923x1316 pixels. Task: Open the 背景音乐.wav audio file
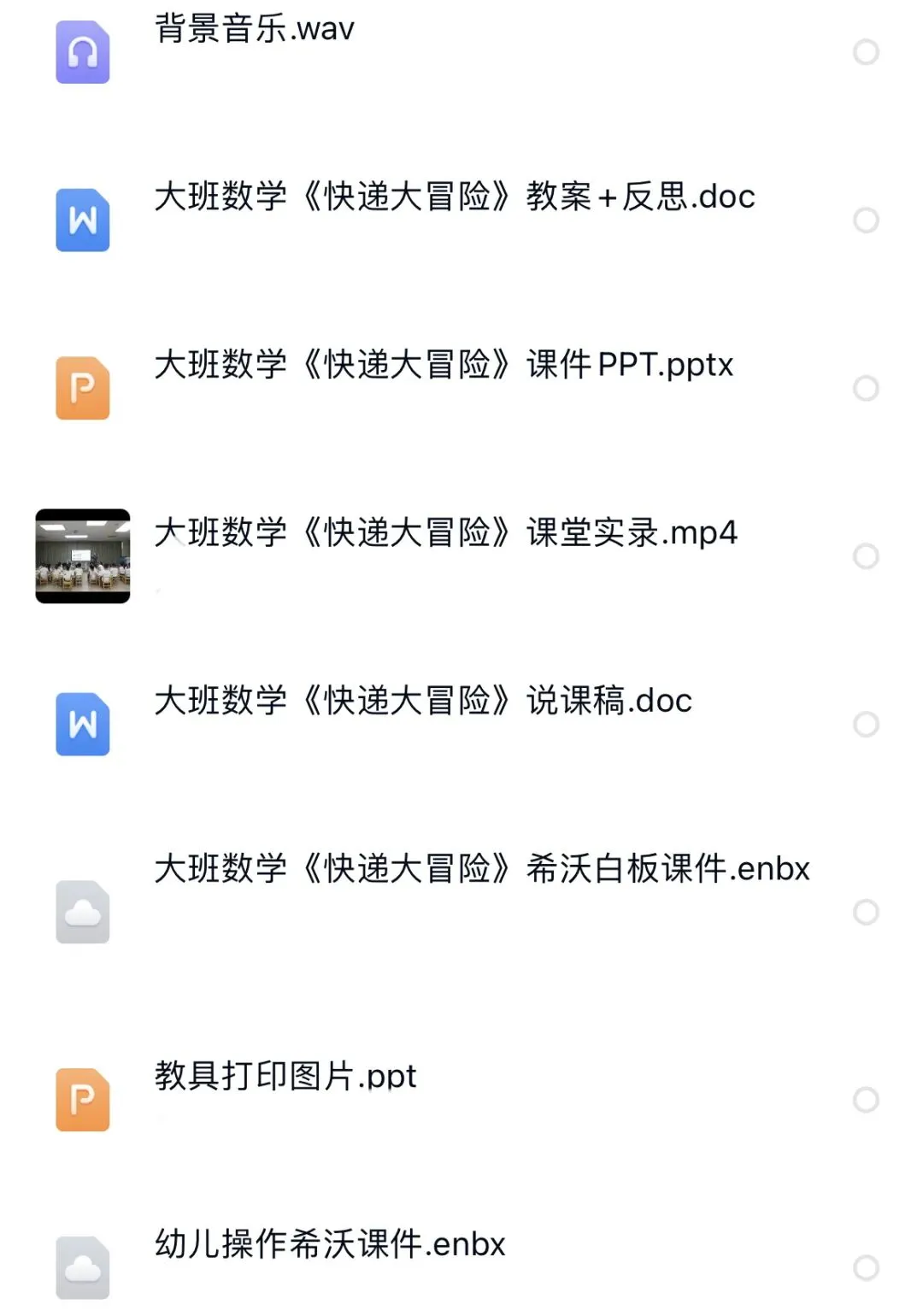pos(254,29)
